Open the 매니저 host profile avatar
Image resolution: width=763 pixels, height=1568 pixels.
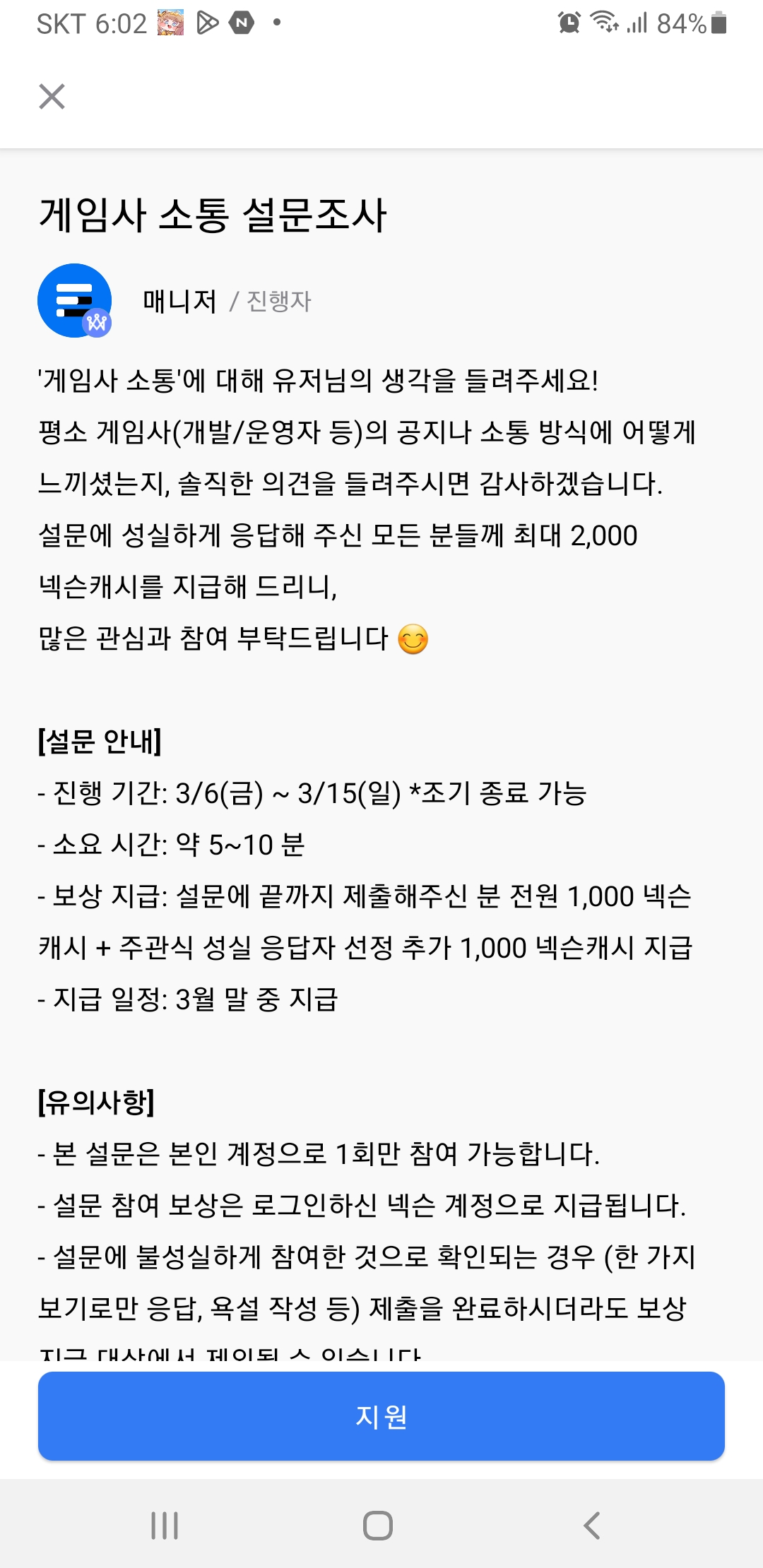click(x=75, y=301)
